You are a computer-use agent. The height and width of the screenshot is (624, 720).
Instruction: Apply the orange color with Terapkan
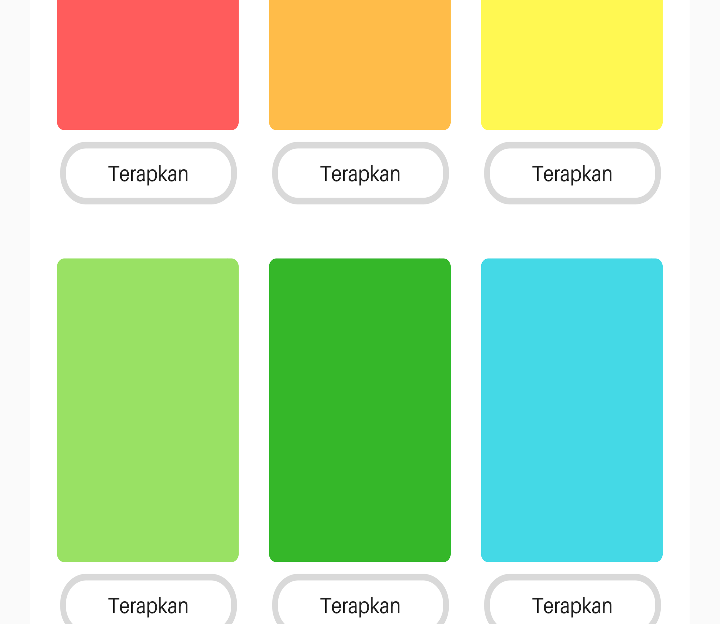pyautogui.click(x=360, y=173)
